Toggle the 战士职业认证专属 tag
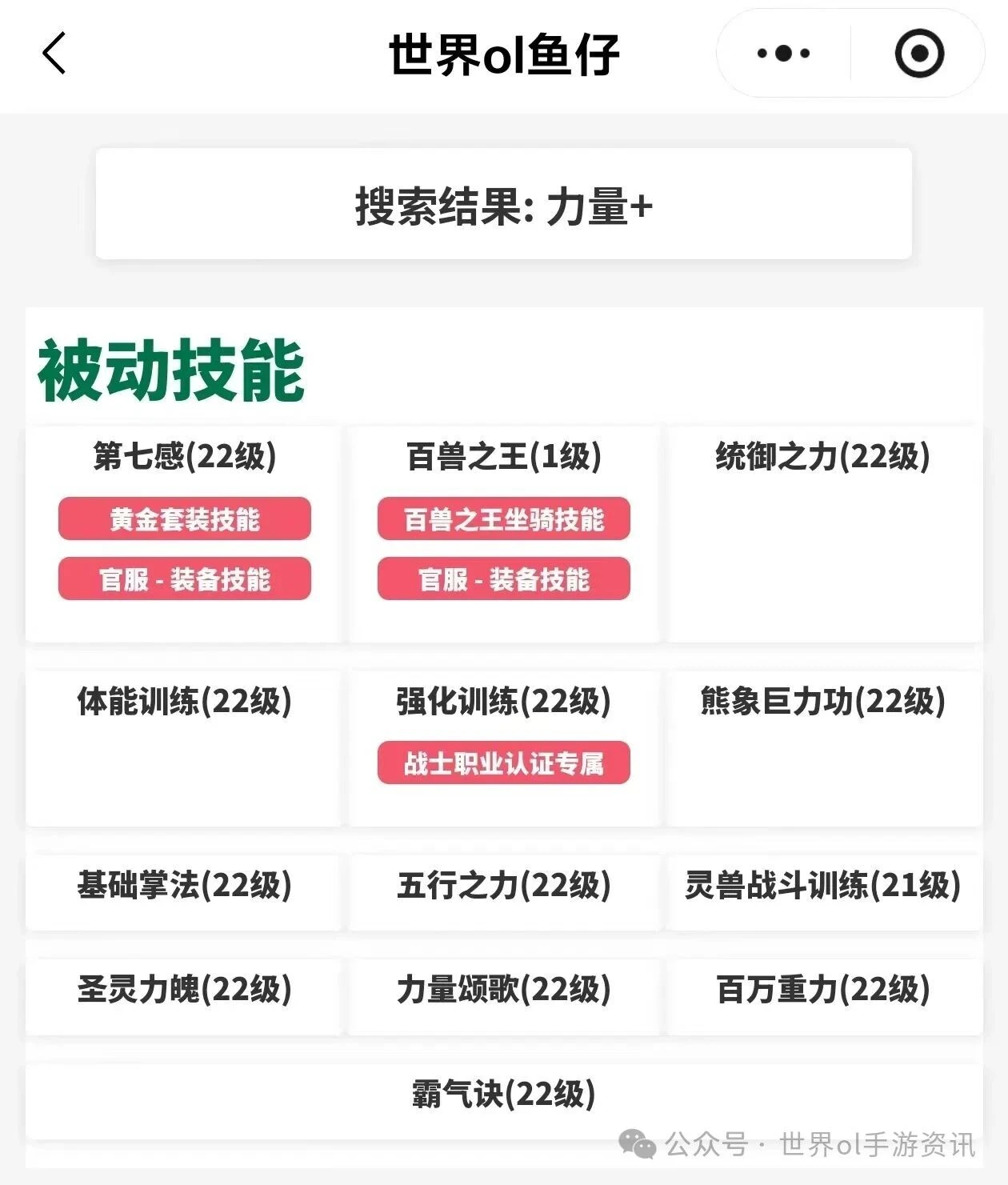 click(503, 763)
